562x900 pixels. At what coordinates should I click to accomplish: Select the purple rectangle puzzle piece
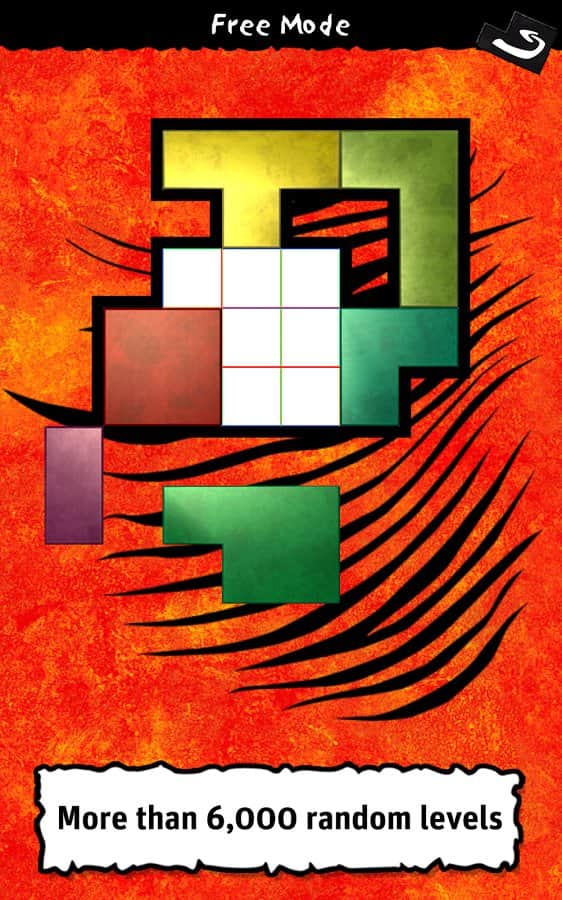click(x=73, y=485)
